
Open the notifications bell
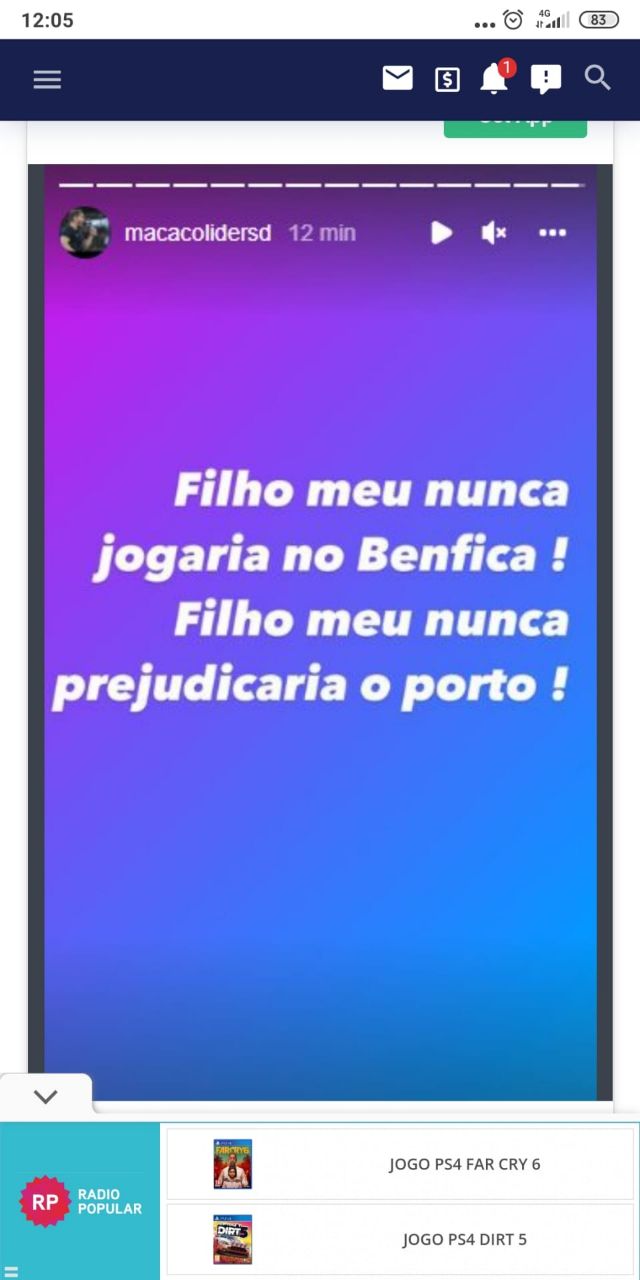[x=494, y=79]
